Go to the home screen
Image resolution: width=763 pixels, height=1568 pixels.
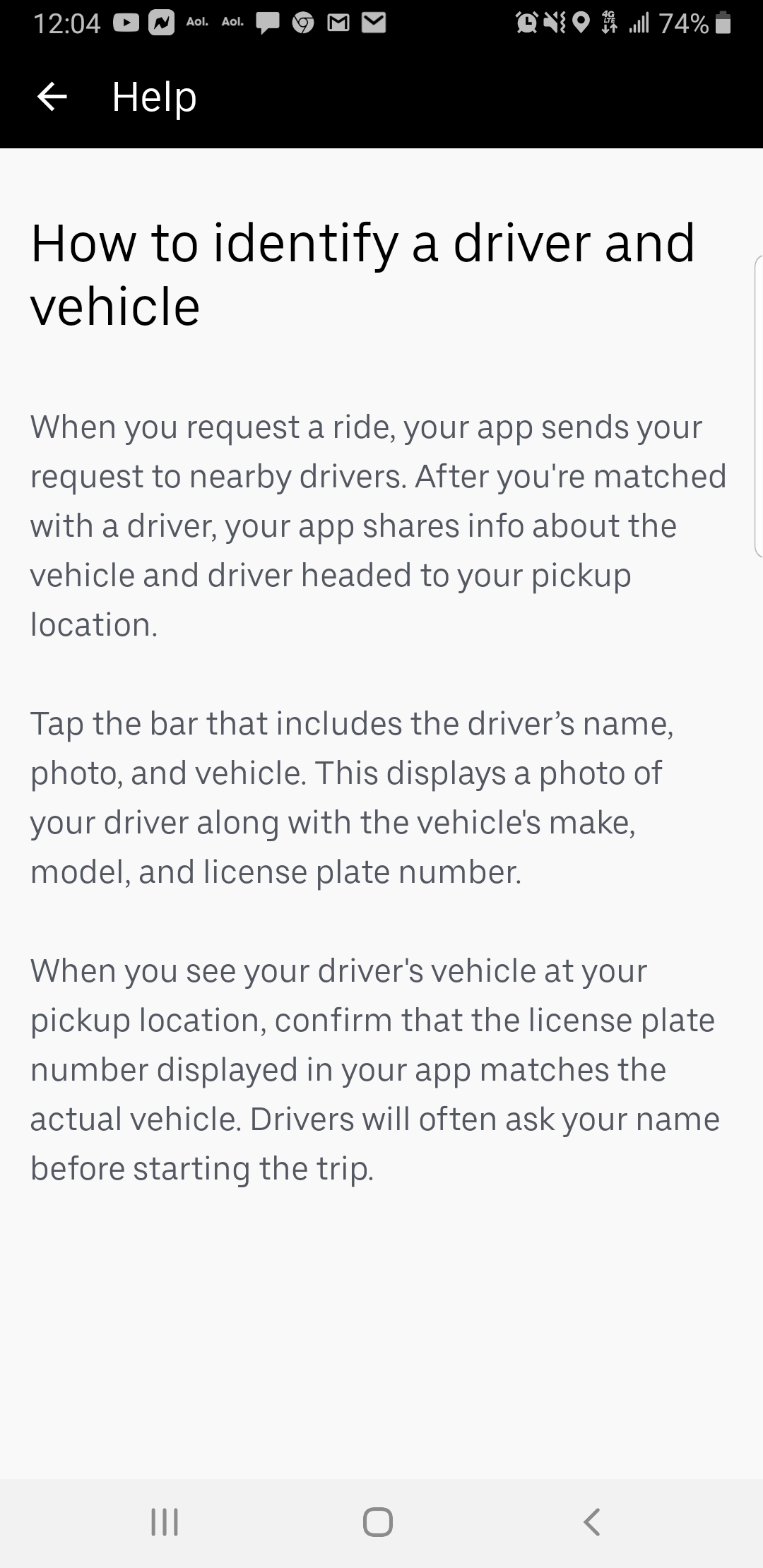(378, 1522)
